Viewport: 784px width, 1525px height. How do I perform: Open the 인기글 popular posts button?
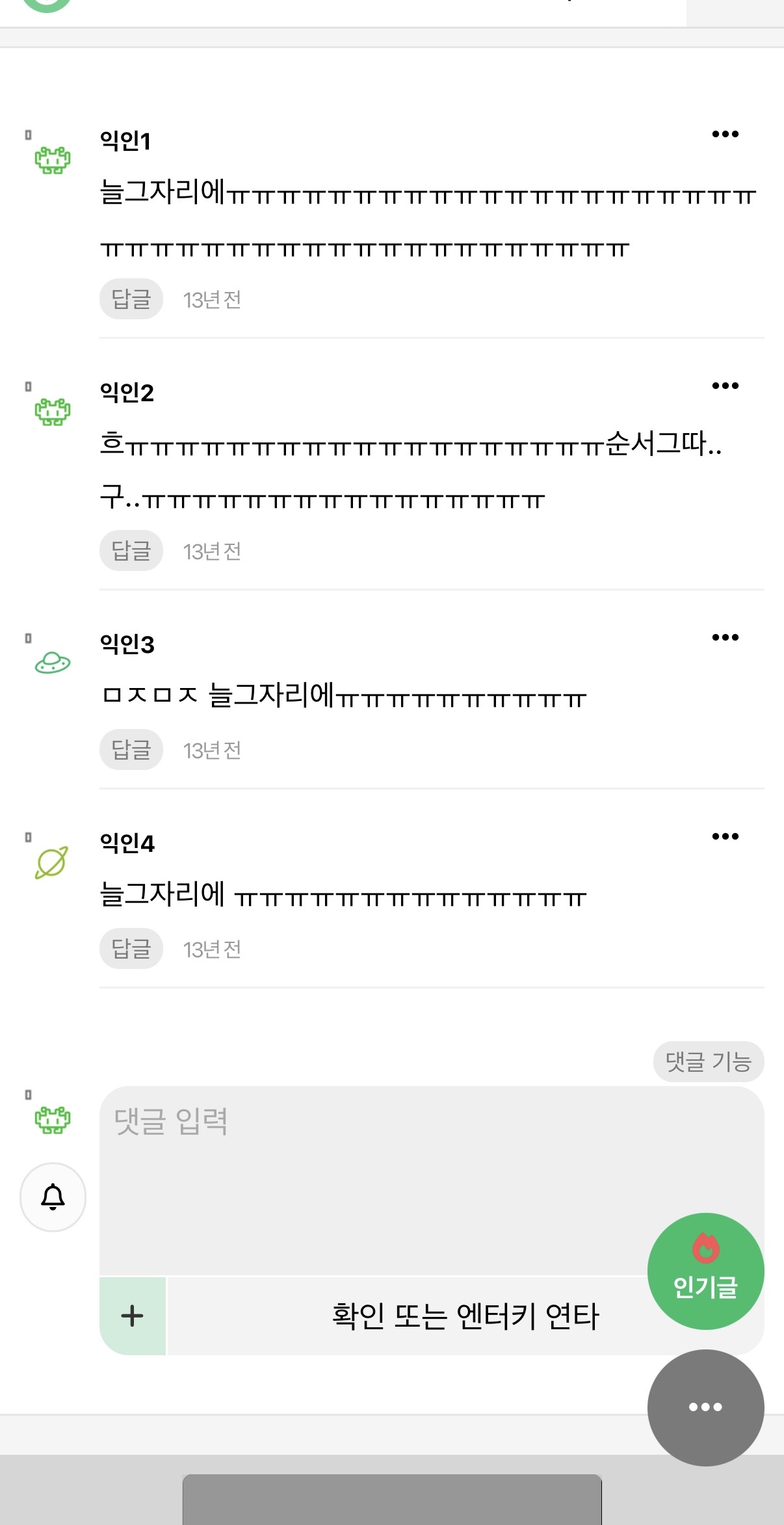[x=705, y=1270]
